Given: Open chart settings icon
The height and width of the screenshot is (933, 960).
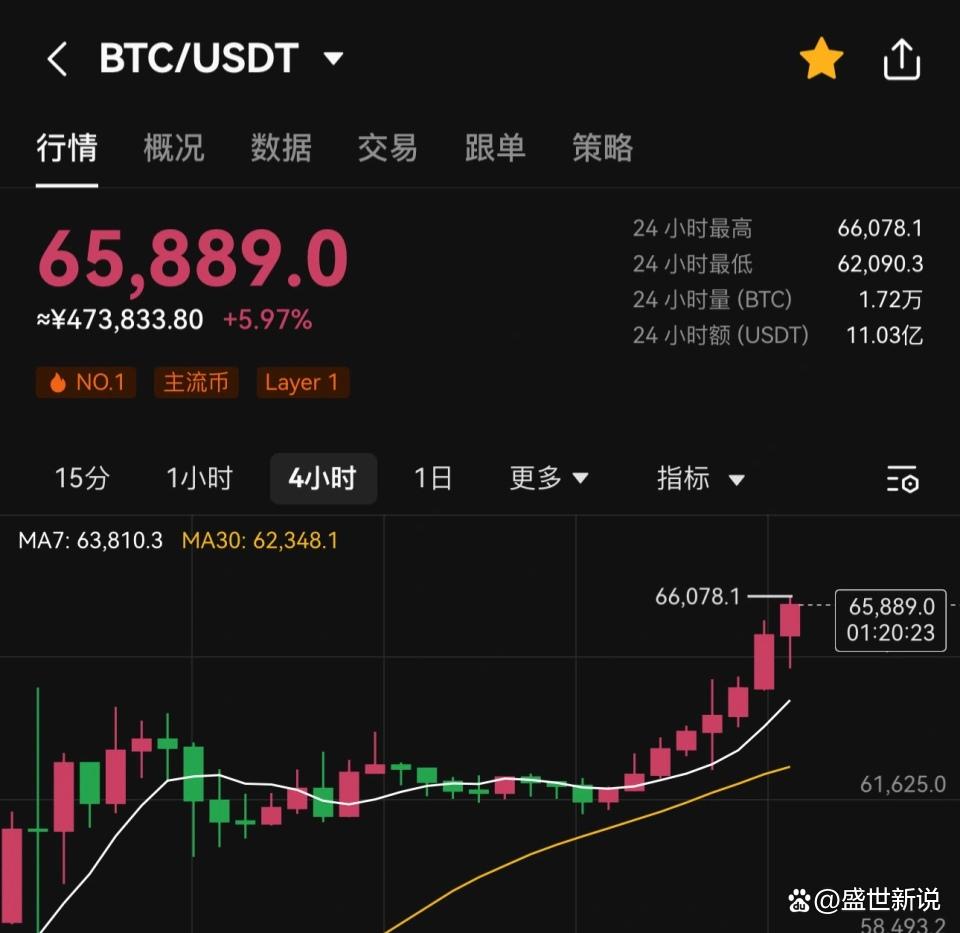Looking at the screenshot, I should click(902, 479).
